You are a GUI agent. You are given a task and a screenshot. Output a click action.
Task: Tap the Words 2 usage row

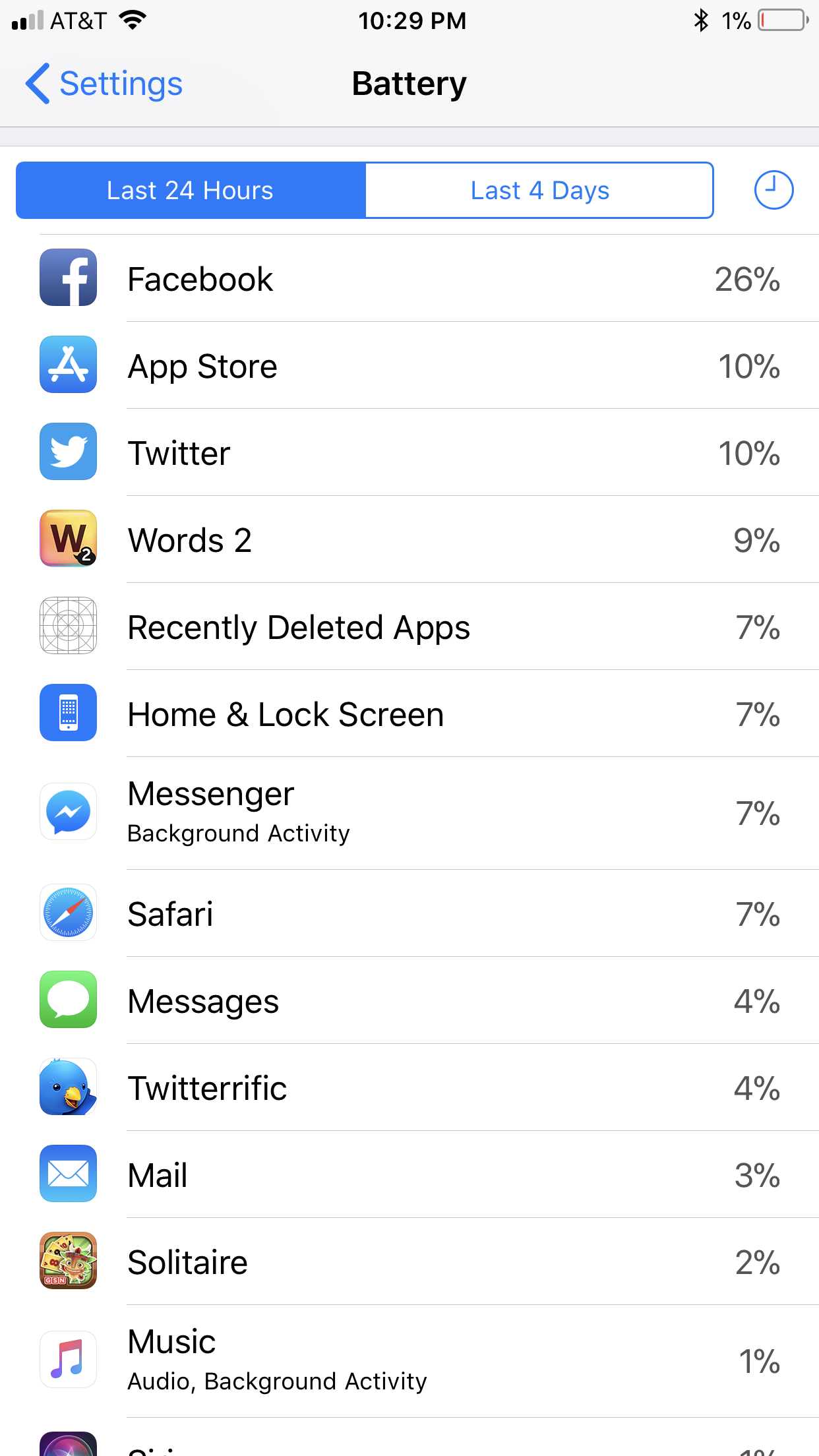coord(409,539)
